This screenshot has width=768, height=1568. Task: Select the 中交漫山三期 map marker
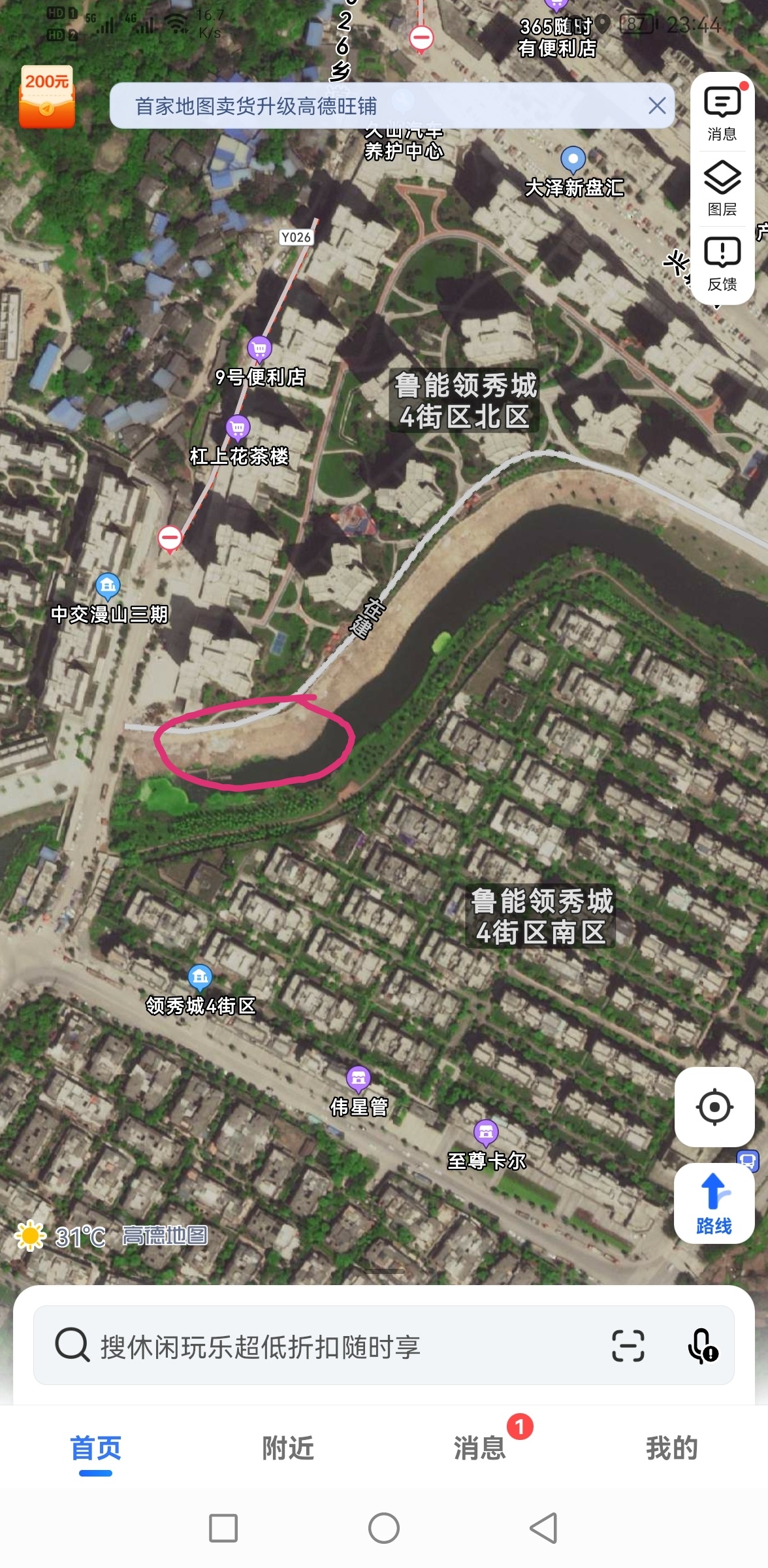tap(108, 586)
